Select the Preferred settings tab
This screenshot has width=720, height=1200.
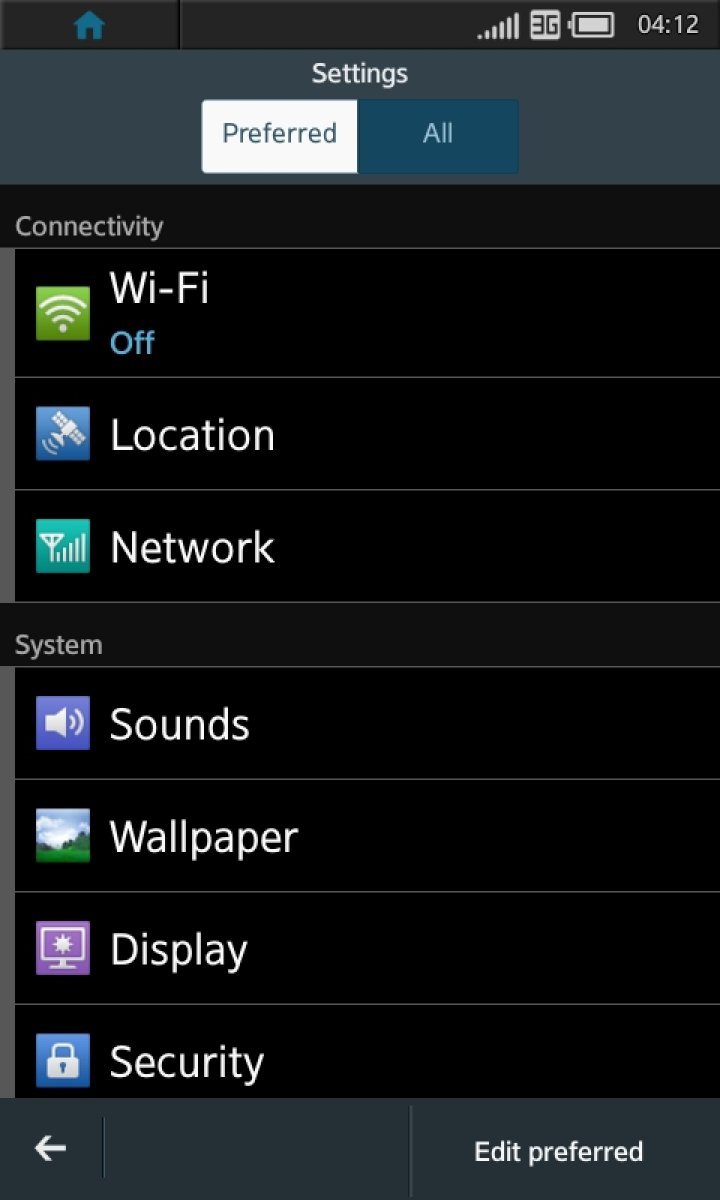[280, 135]
